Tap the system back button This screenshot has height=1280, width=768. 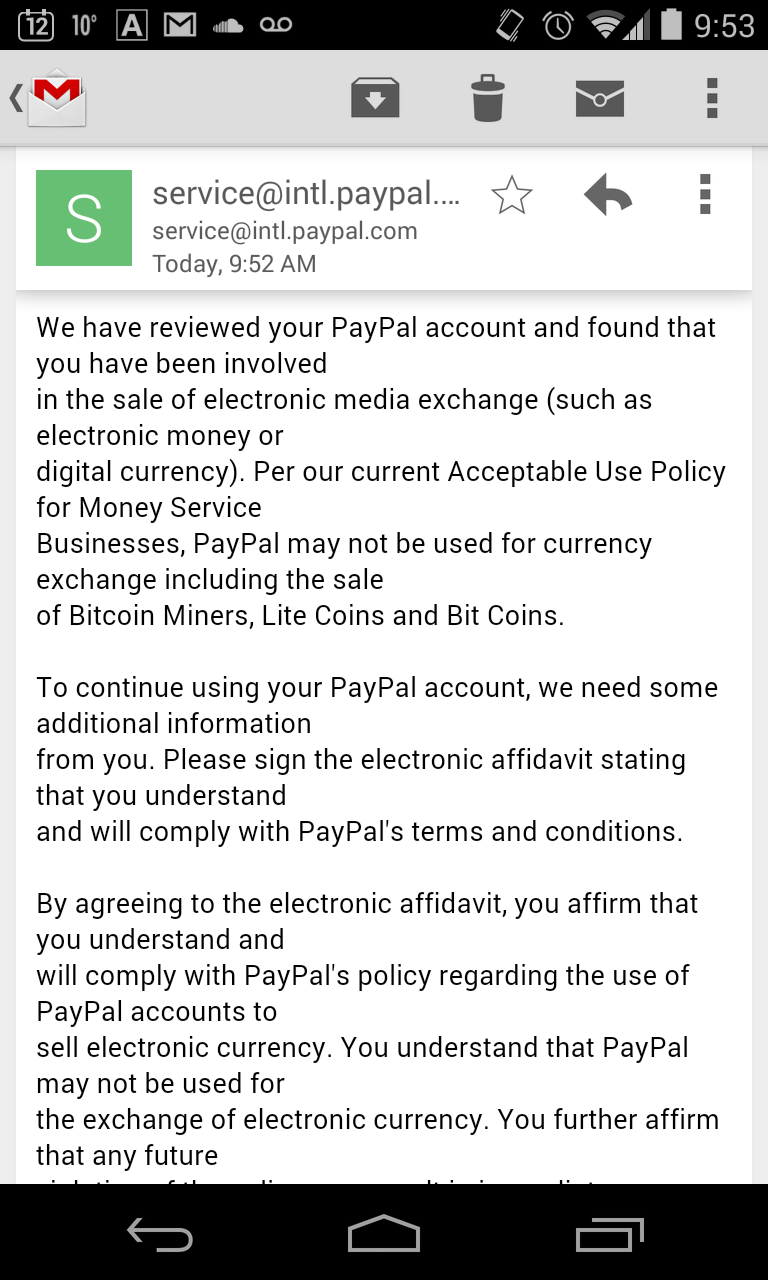160,1235
